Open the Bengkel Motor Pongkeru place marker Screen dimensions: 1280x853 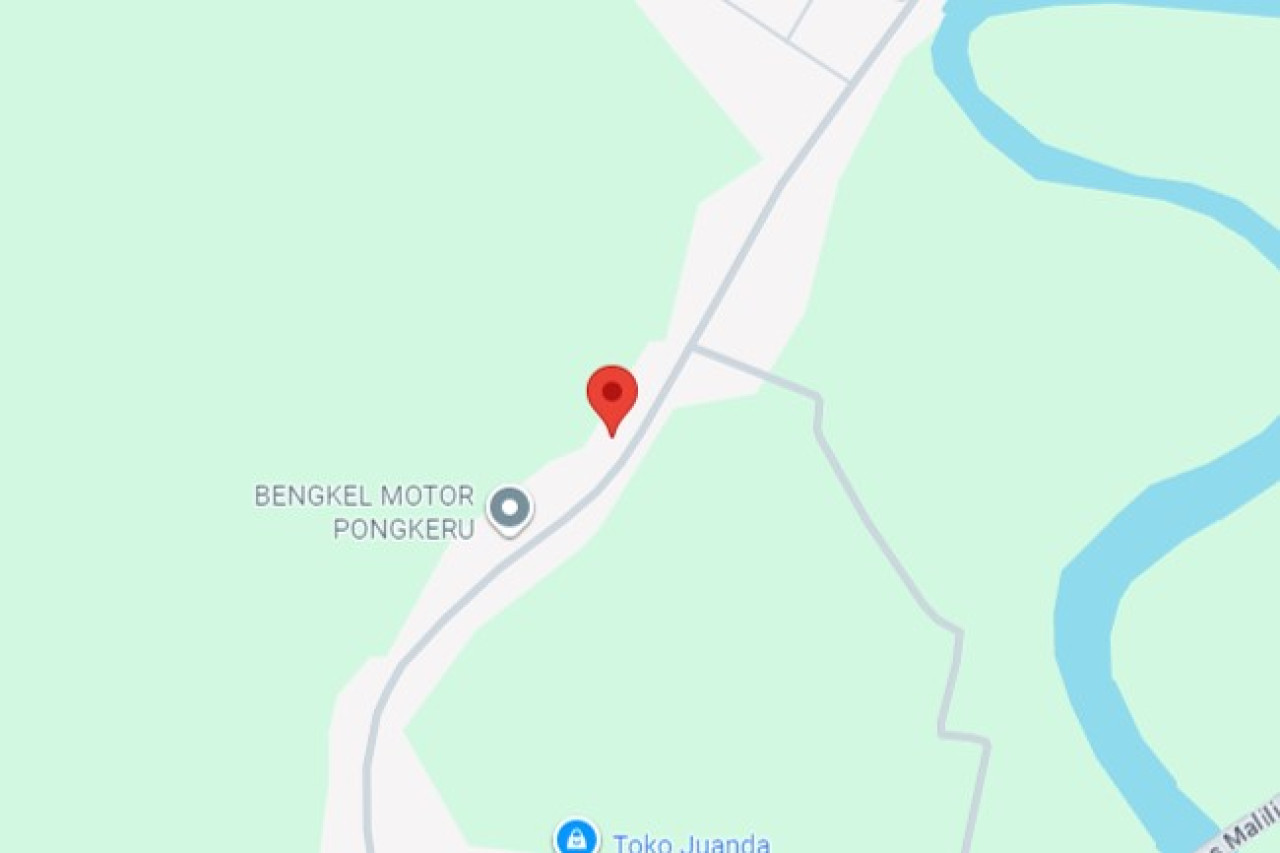[x=510, y=508]
